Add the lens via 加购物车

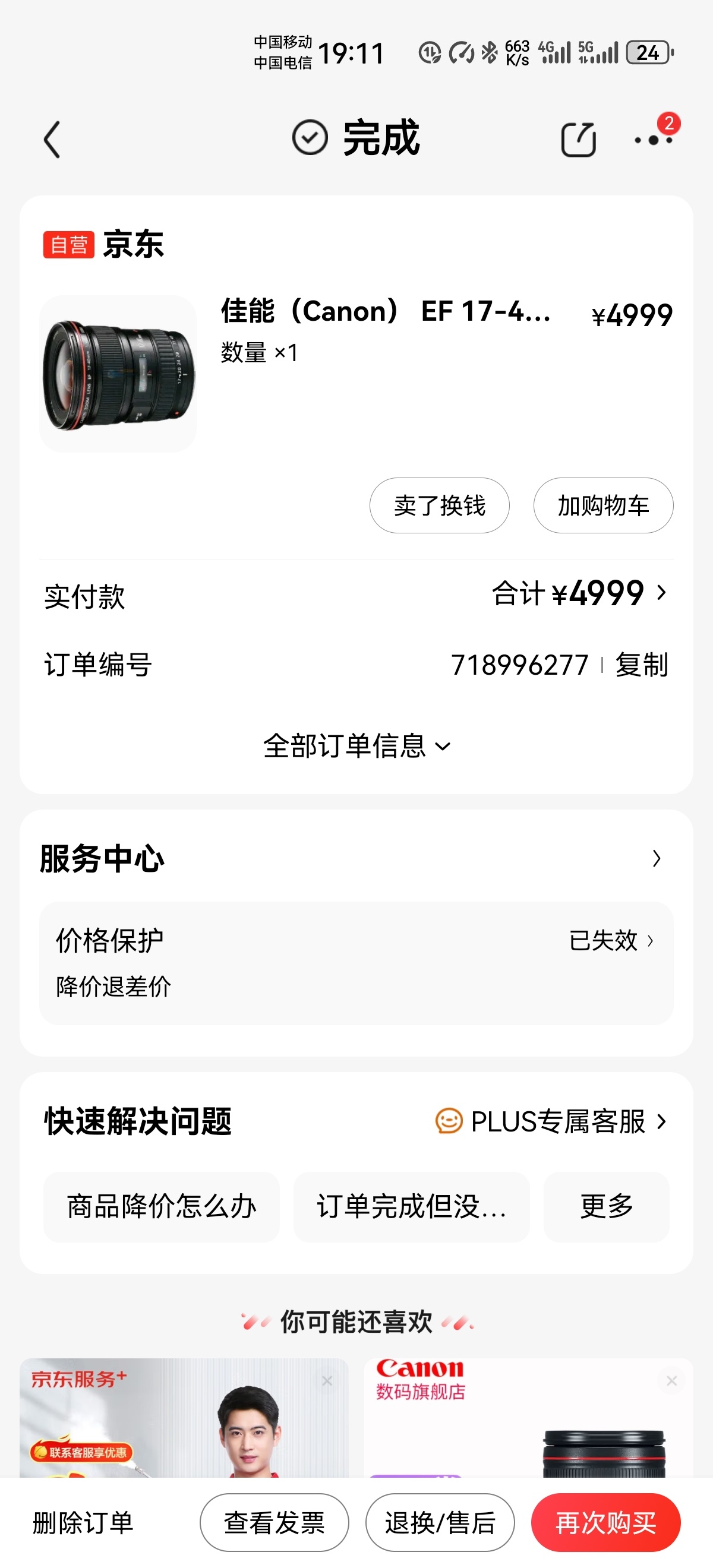click(603, 505)
